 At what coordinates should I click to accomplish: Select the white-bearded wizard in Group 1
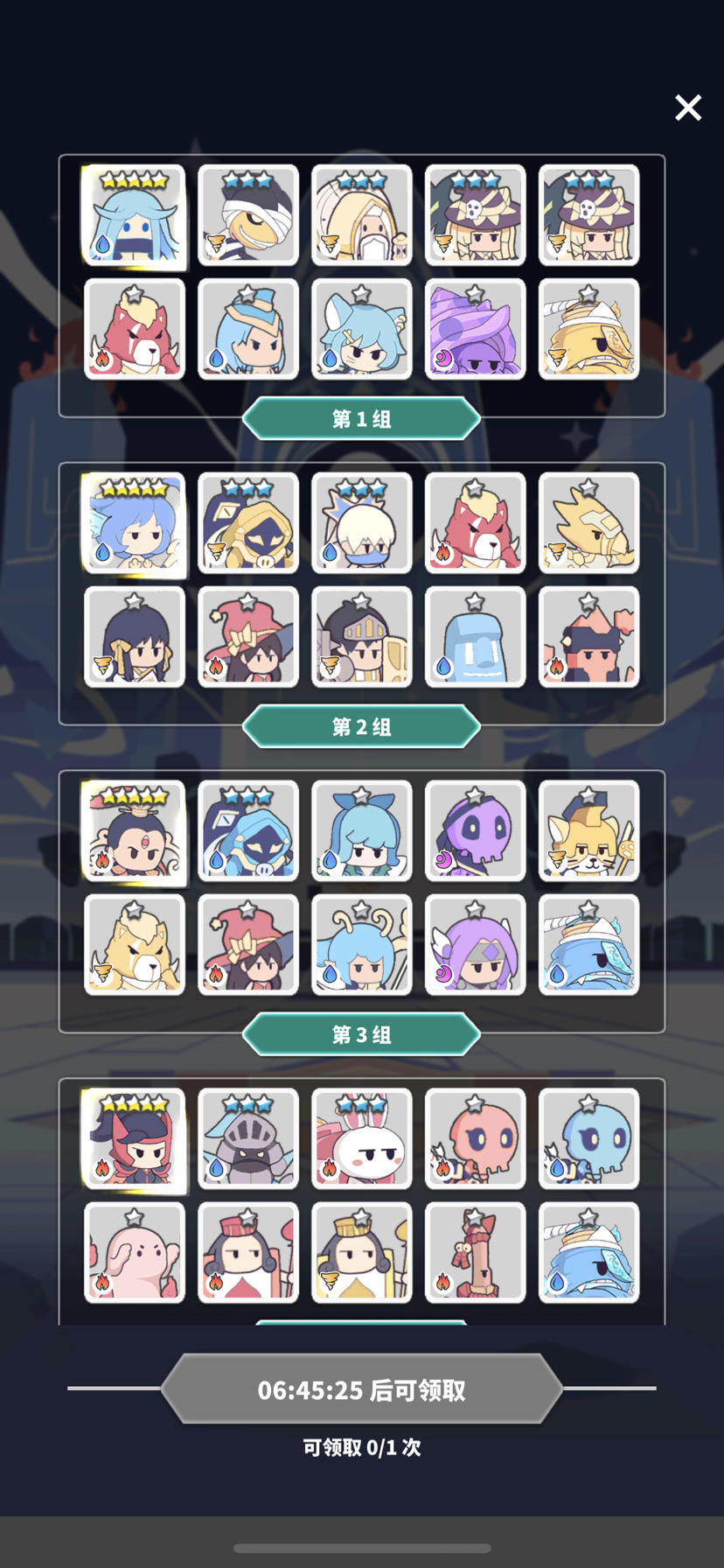click(361, 217)
